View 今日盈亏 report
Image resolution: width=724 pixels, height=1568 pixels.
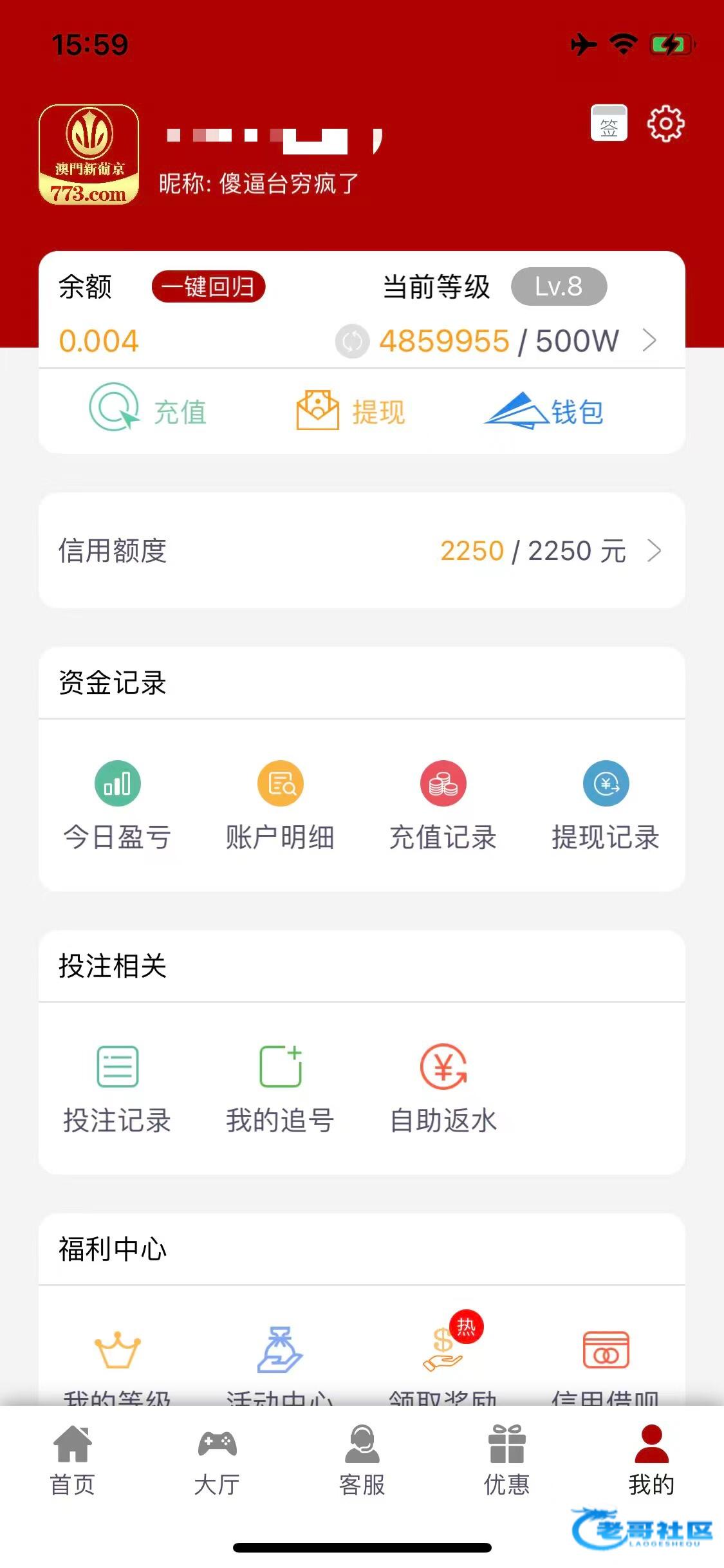(x=117, y=805)
